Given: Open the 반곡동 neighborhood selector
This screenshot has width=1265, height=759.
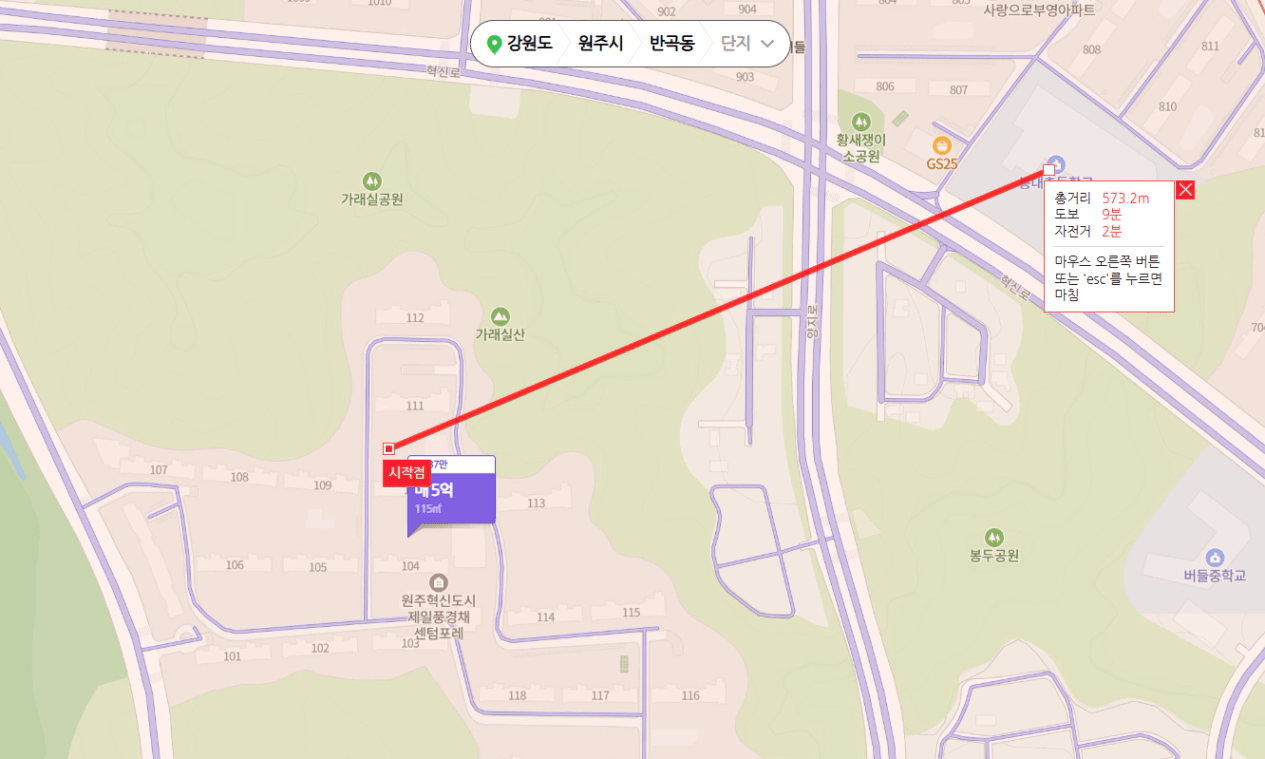Looking at the screenshot, I should tap(671, 44).
